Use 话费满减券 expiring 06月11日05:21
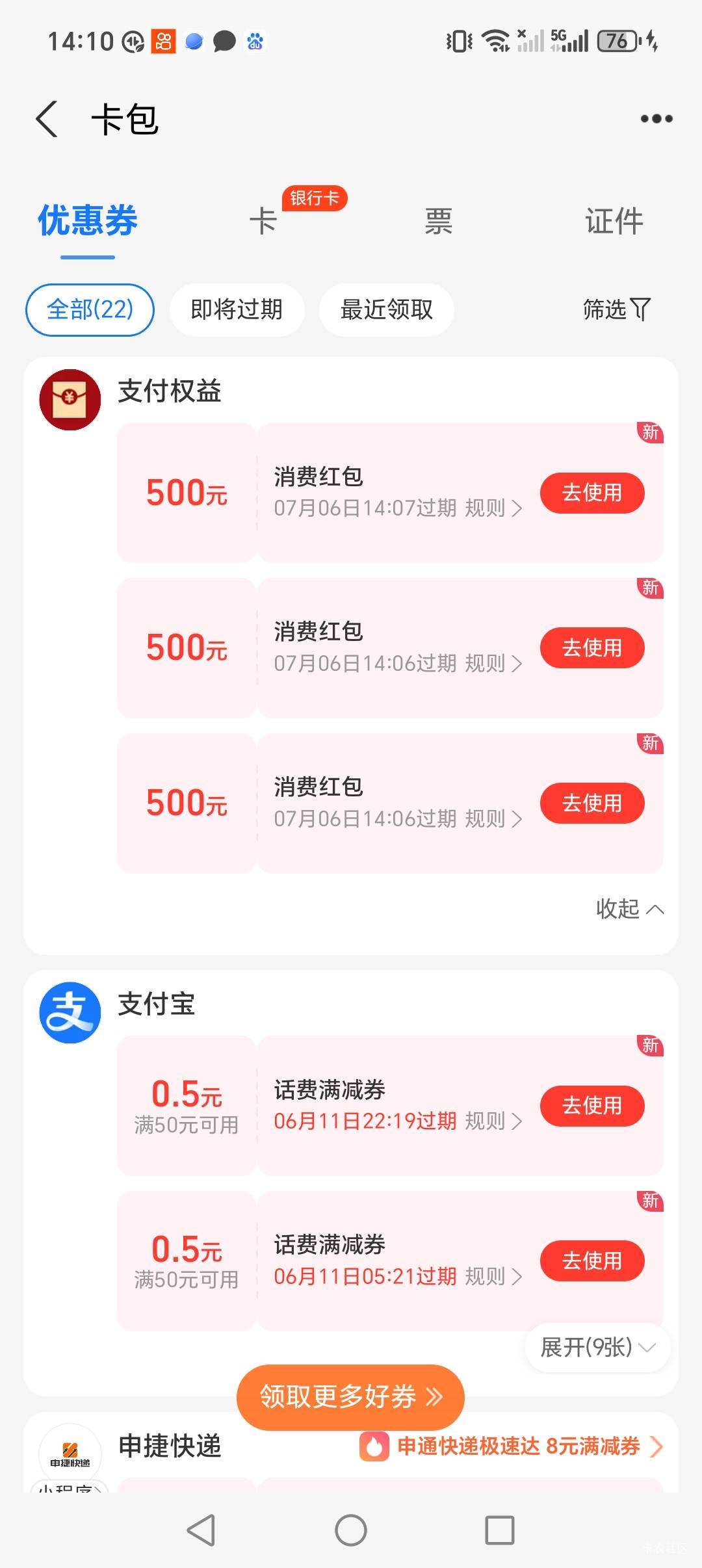Screen dimensions: 702x1568 pos(592,1261)
